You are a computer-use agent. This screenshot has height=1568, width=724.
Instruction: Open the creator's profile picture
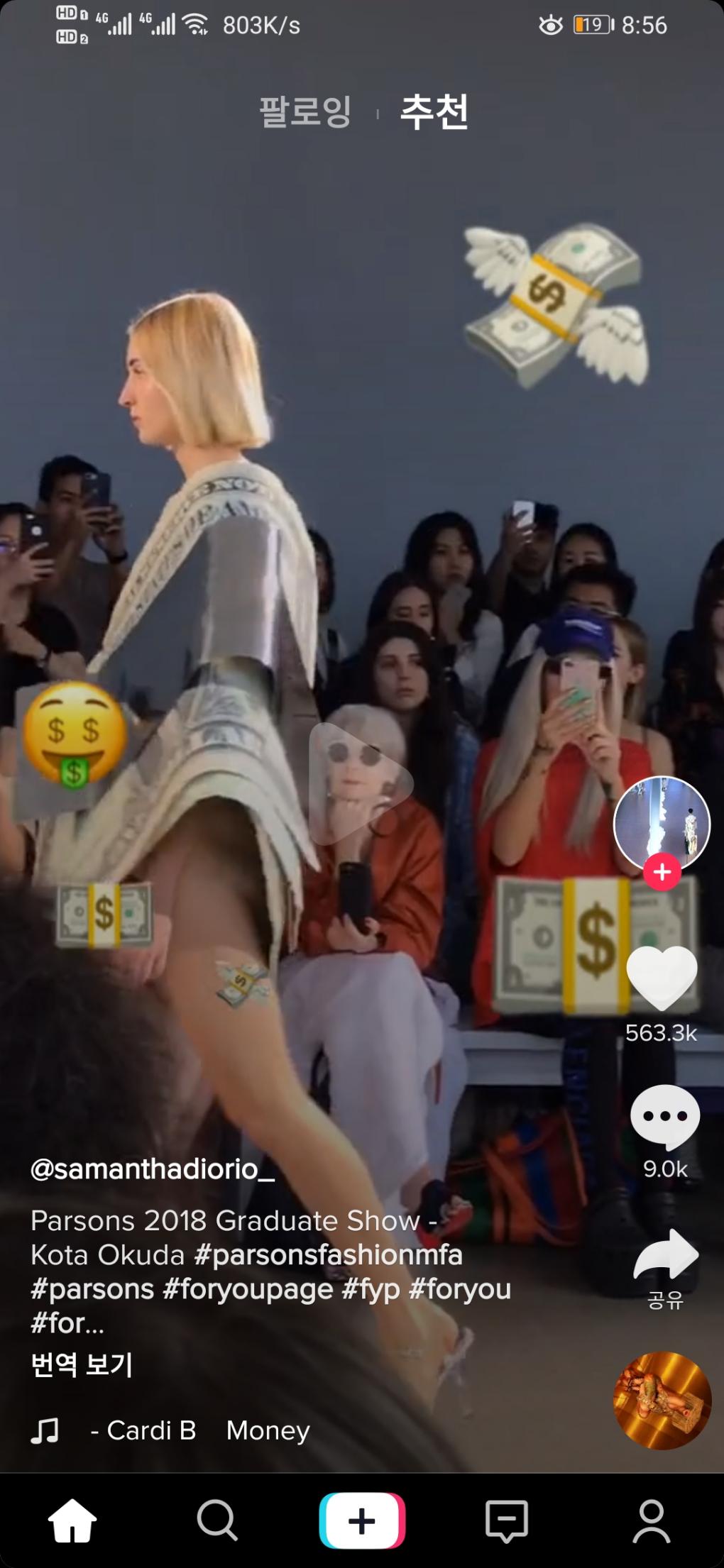[661, 823]
